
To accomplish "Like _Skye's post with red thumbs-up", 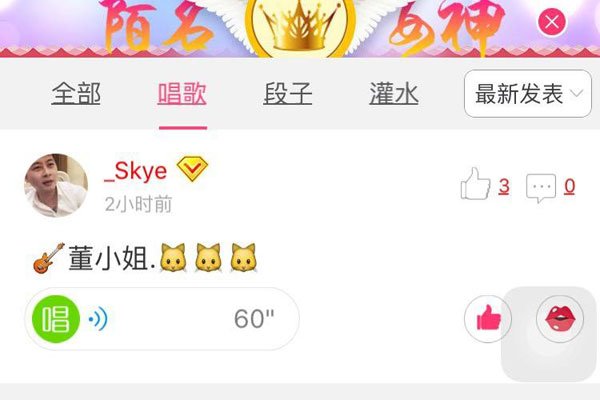I will (488, 319).
